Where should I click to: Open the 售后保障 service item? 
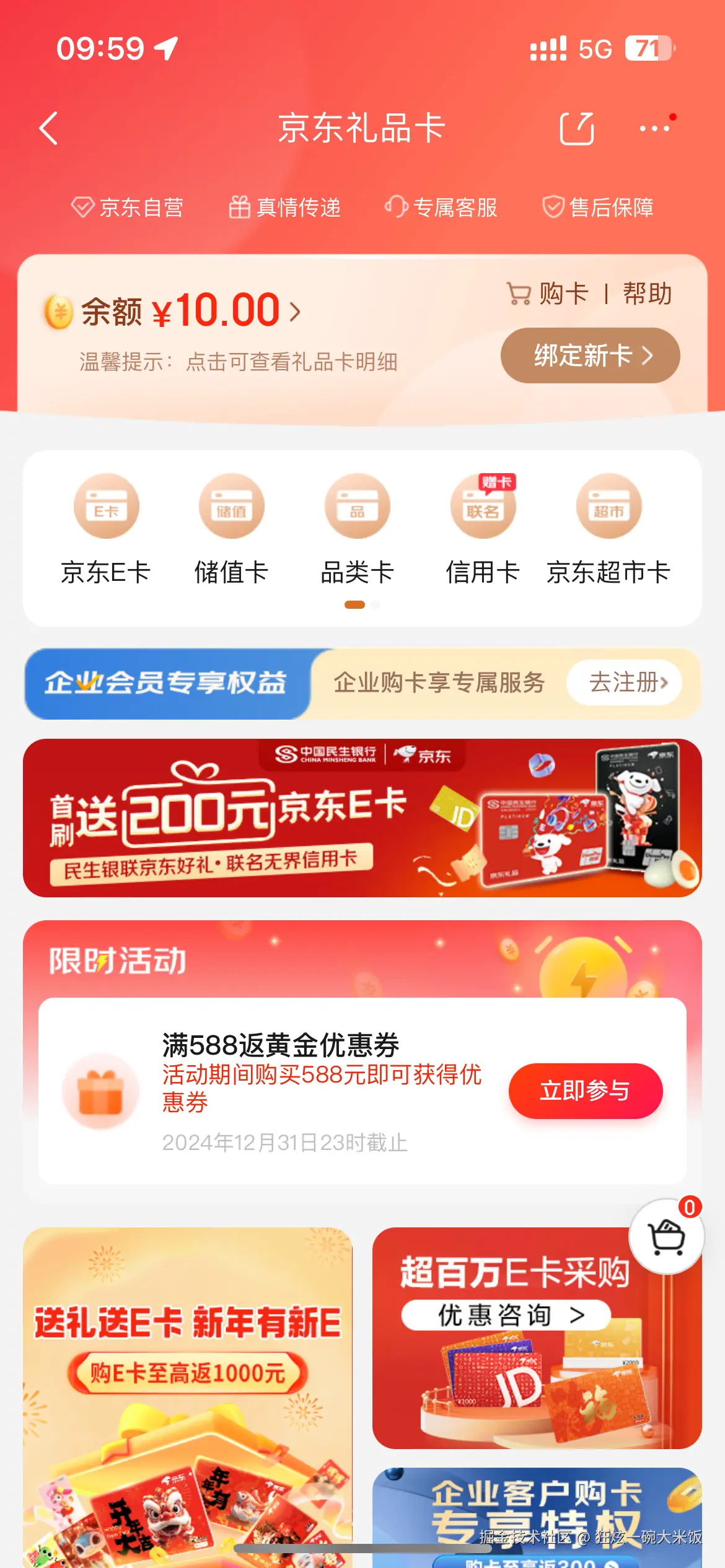click(599, 208)
